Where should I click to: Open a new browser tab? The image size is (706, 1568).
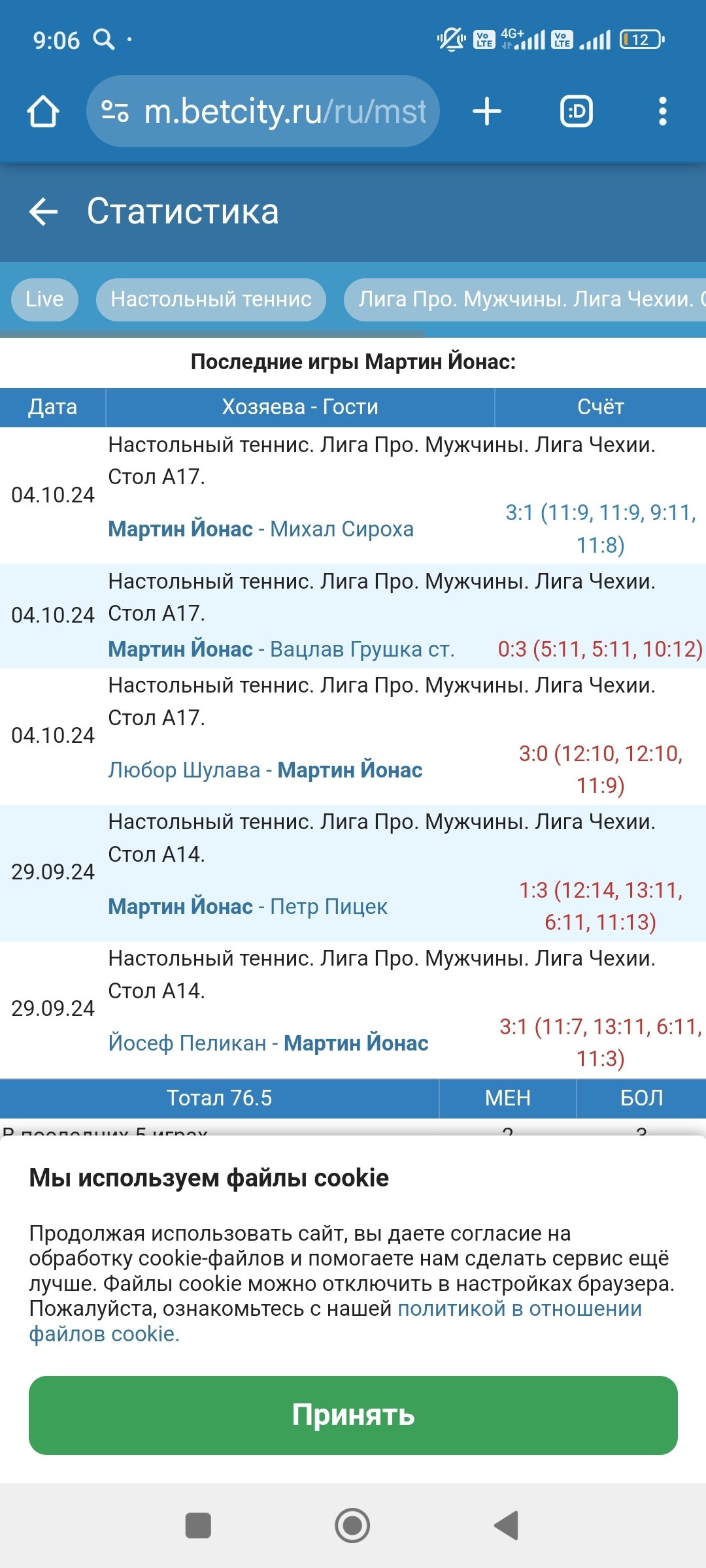click(x=487, y=111)
